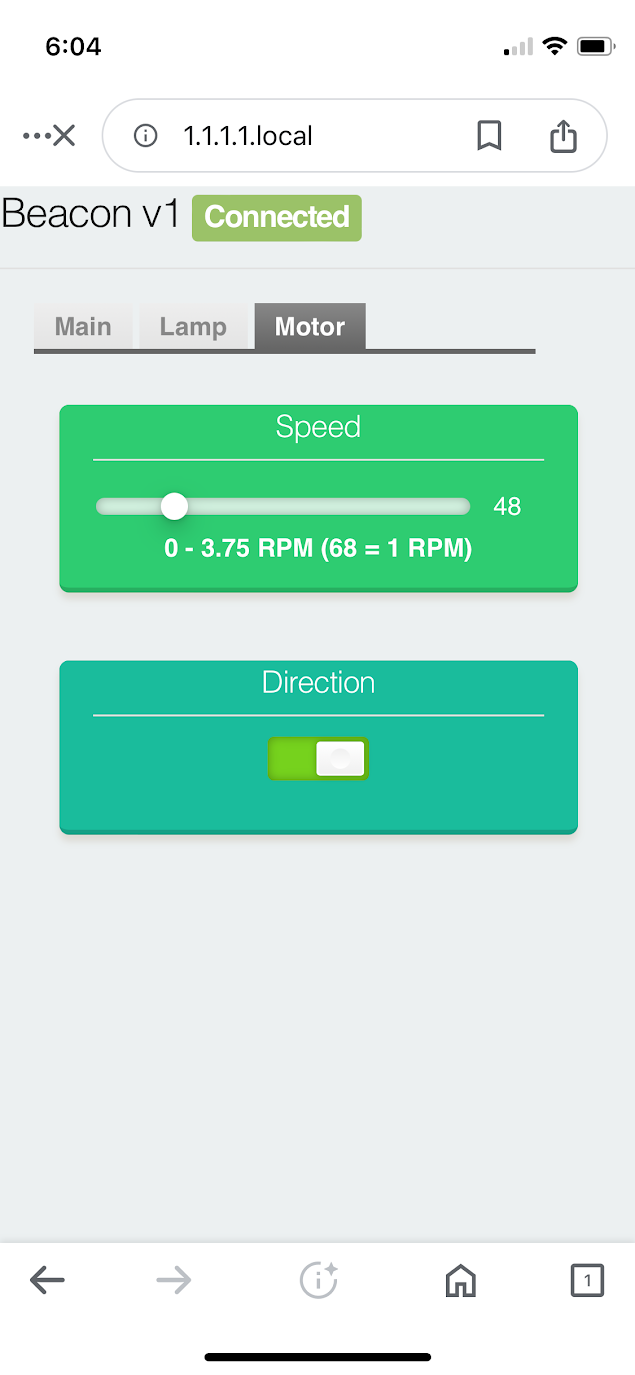
Task: Share this page
Action: [564, 136]
